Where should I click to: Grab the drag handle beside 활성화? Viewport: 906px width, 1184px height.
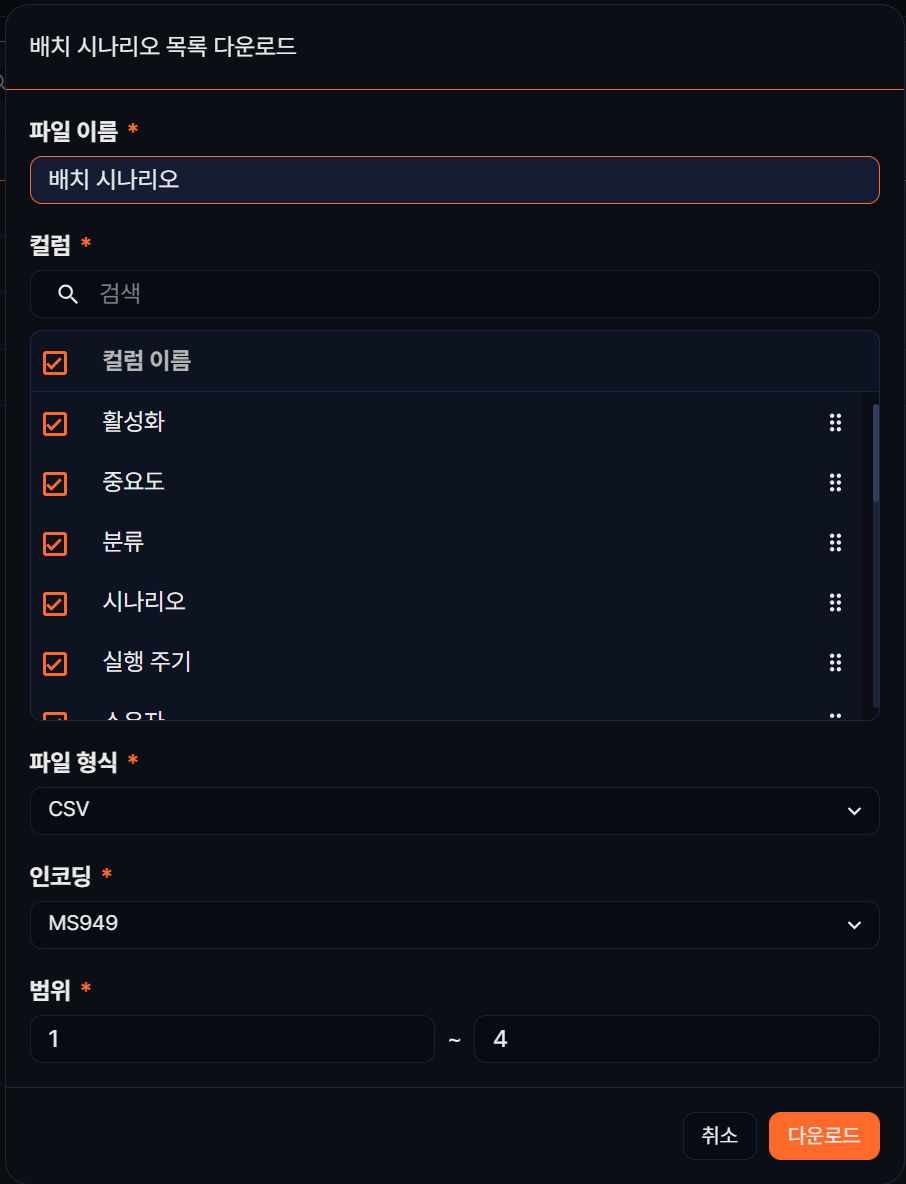[x=836, y=423]
